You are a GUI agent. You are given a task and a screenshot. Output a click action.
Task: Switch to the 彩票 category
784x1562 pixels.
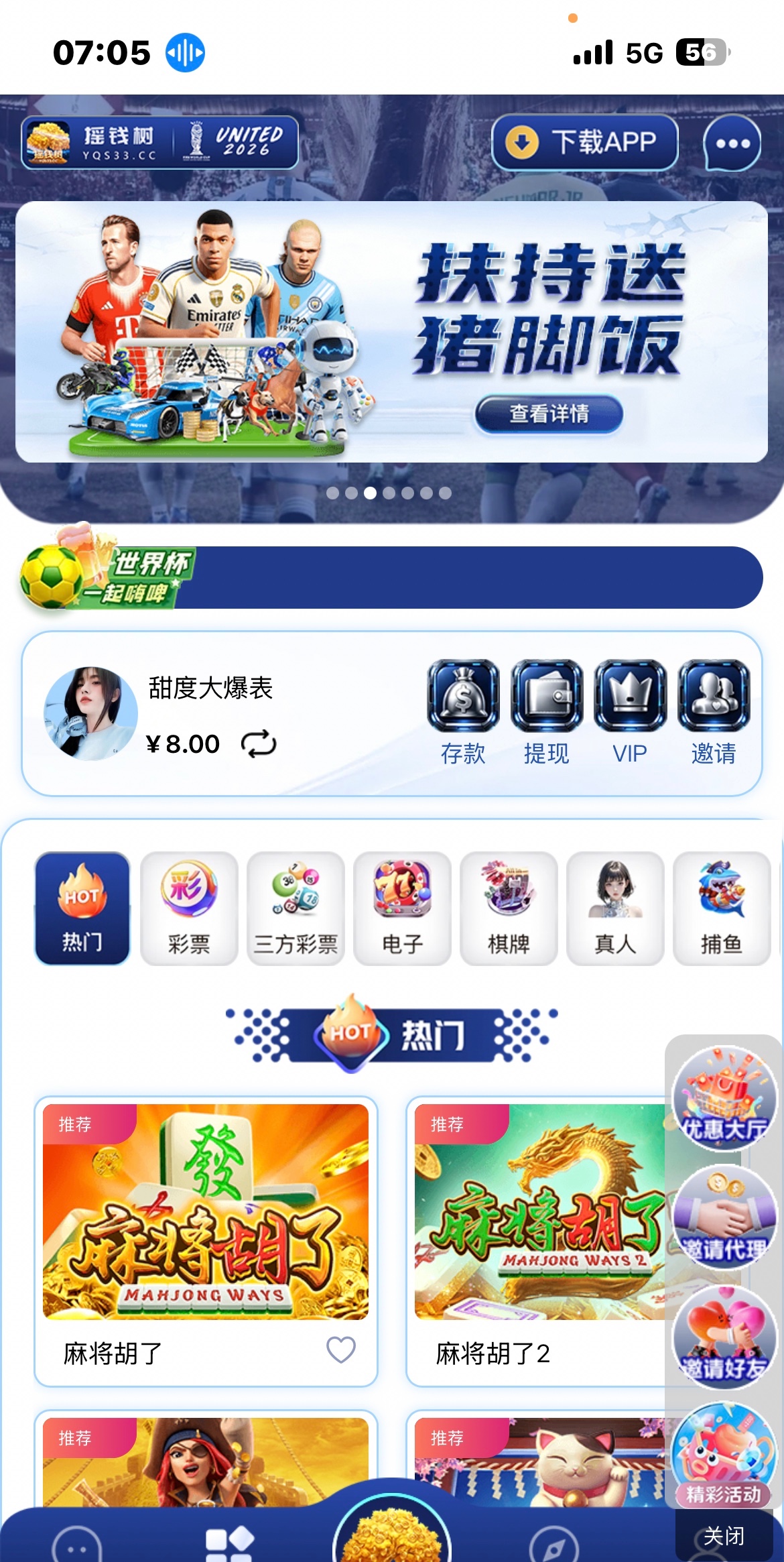(189, 908)
